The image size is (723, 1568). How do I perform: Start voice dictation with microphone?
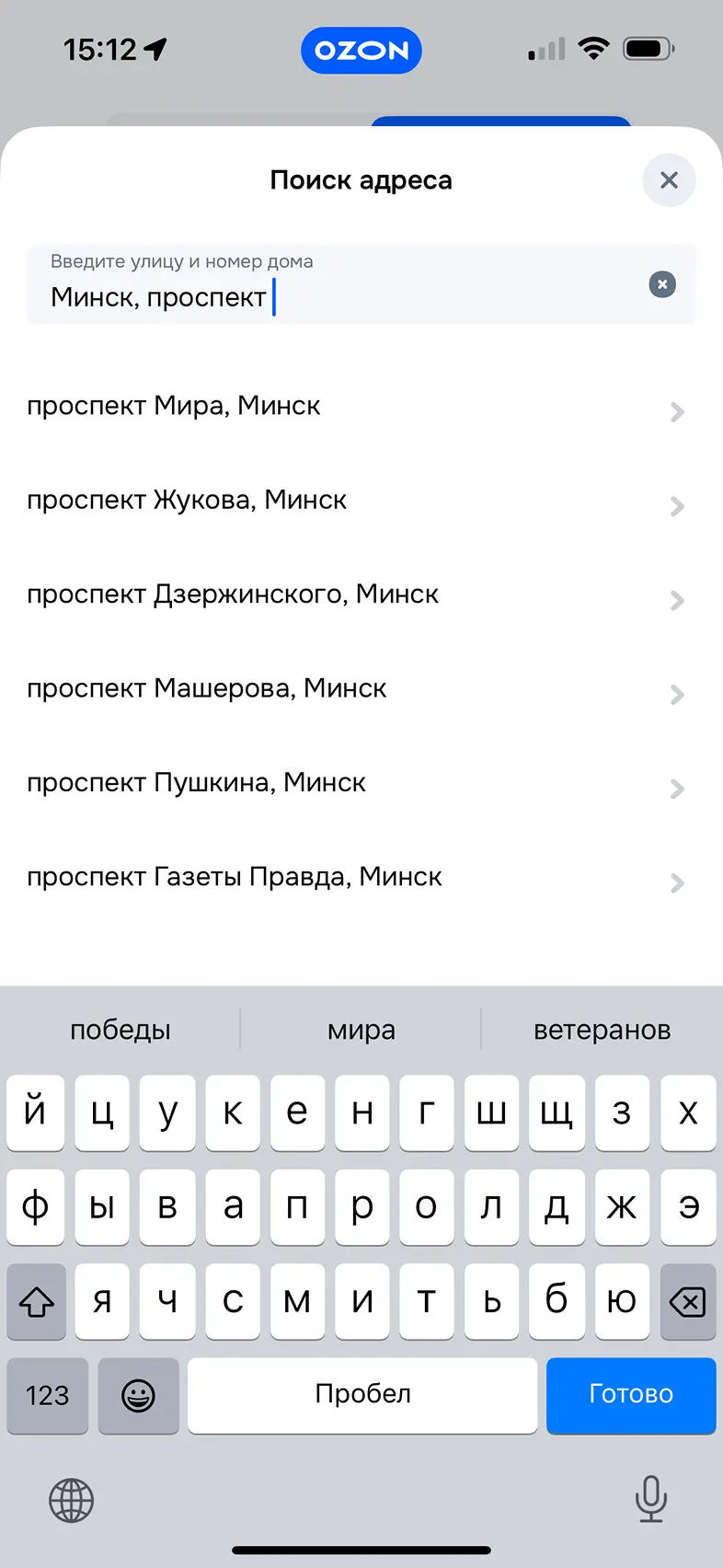click(x=651, y=1500)
